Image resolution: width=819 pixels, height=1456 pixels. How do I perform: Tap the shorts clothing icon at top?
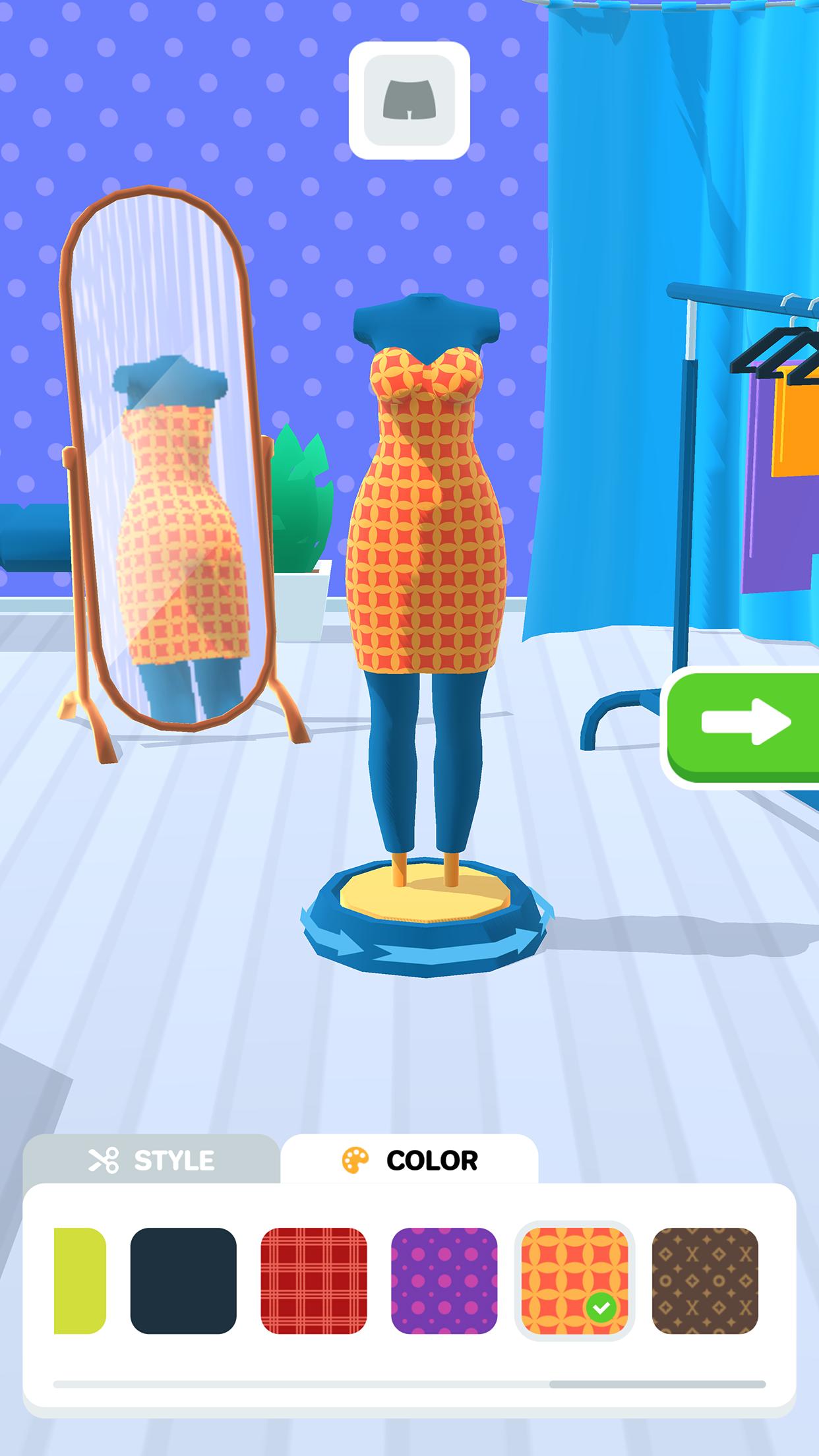coord(409,100)
